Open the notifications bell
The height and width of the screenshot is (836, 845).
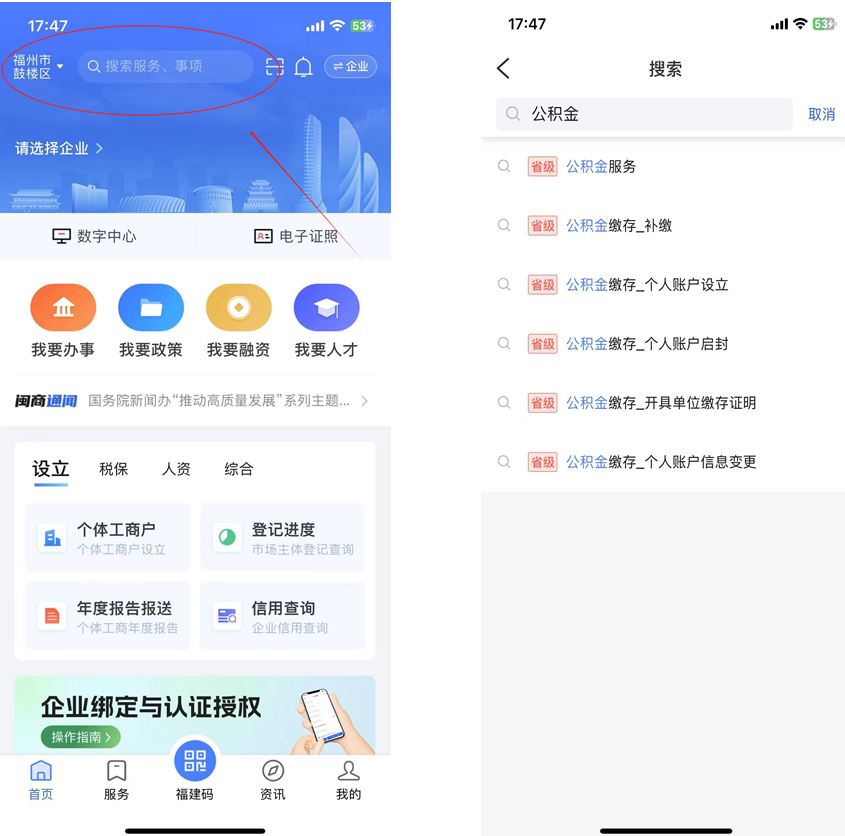click(303, 67)
